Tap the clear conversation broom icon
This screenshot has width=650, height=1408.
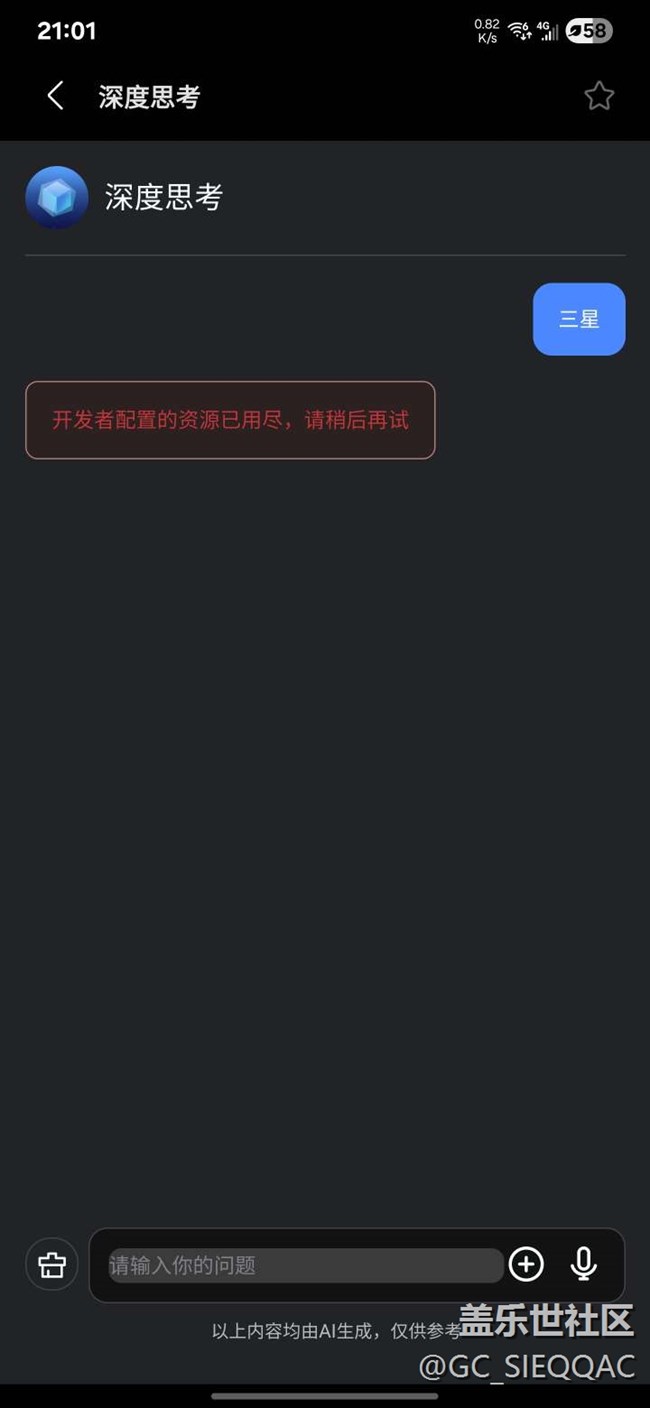click(52, 1265)
